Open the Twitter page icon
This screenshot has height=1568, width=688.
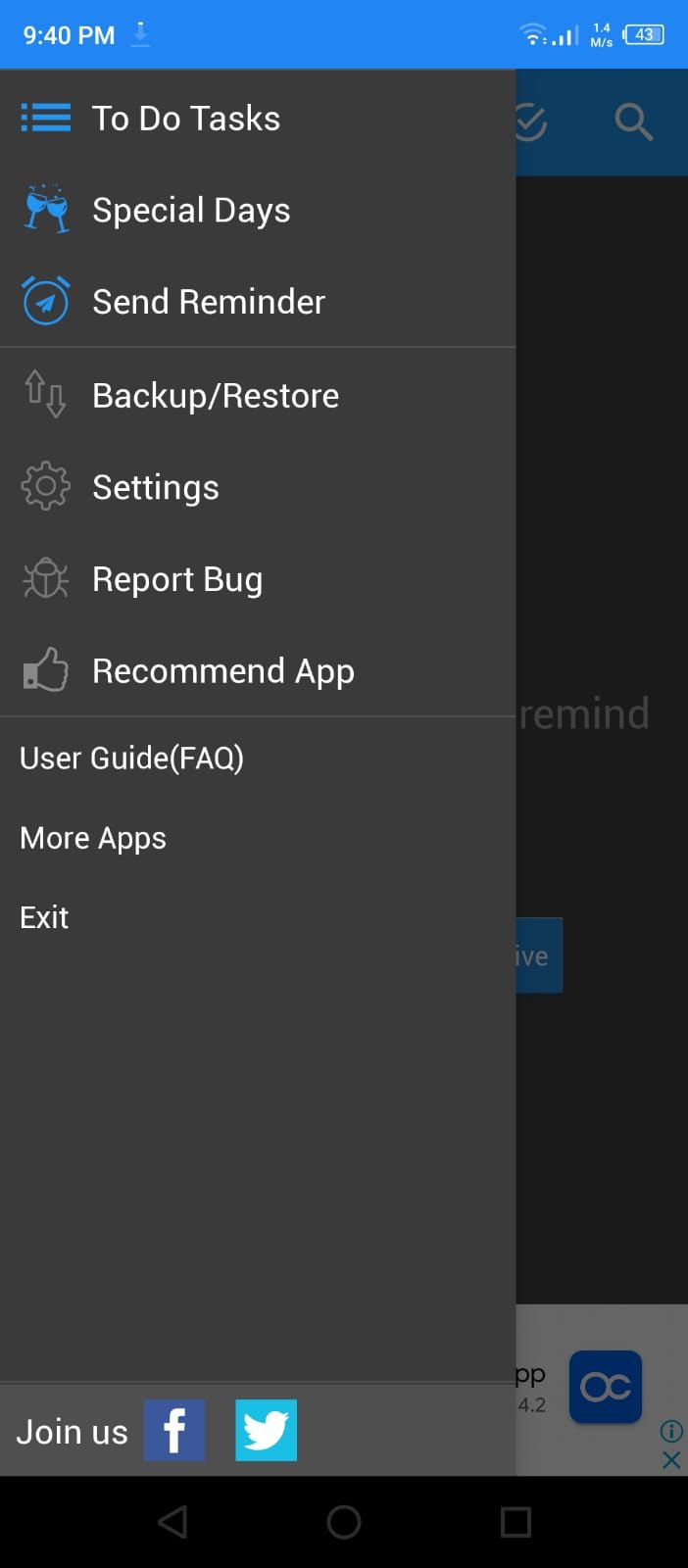pos(266,1431)
